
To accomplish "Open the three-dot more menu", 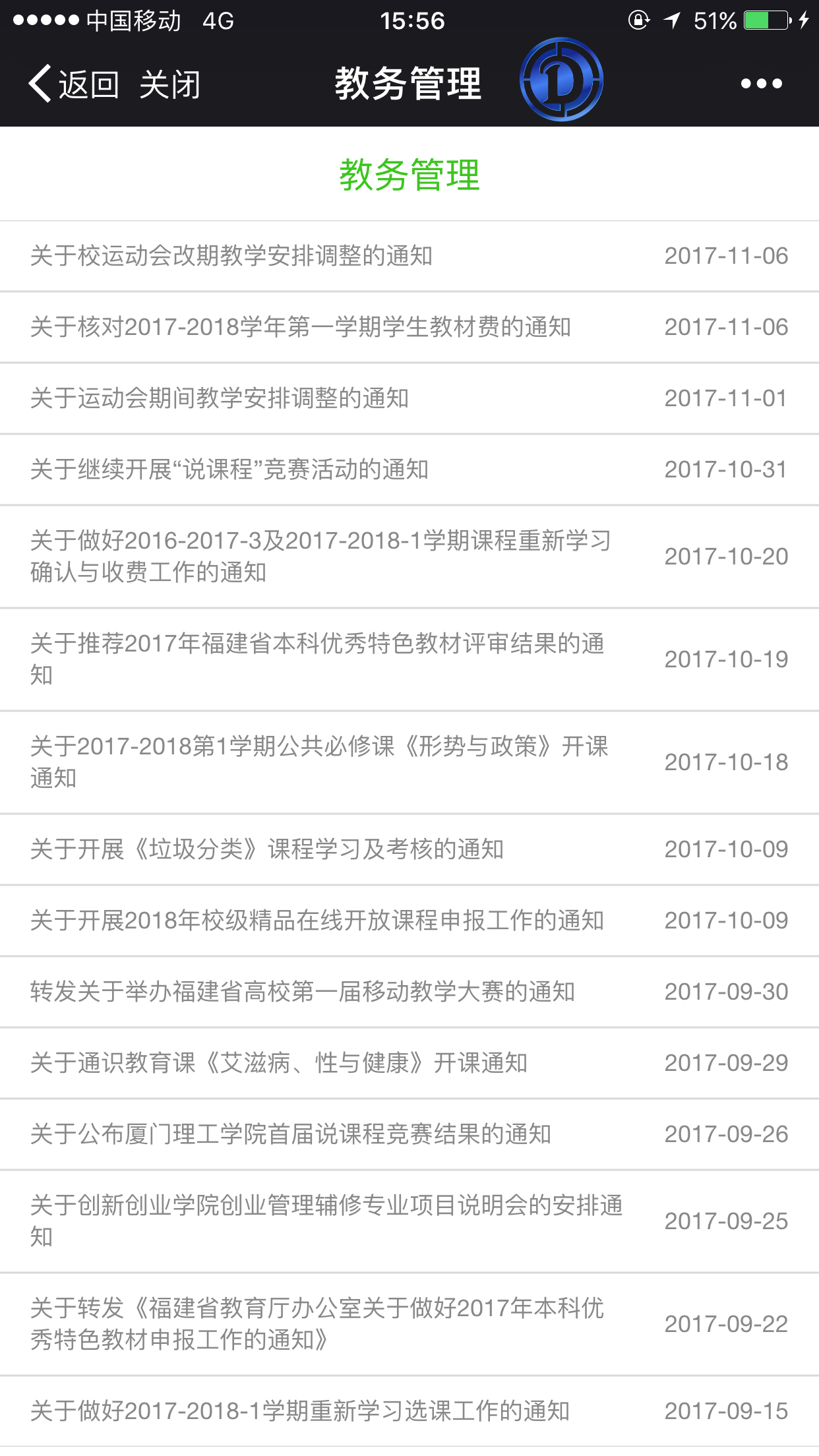I will point(761,84).
